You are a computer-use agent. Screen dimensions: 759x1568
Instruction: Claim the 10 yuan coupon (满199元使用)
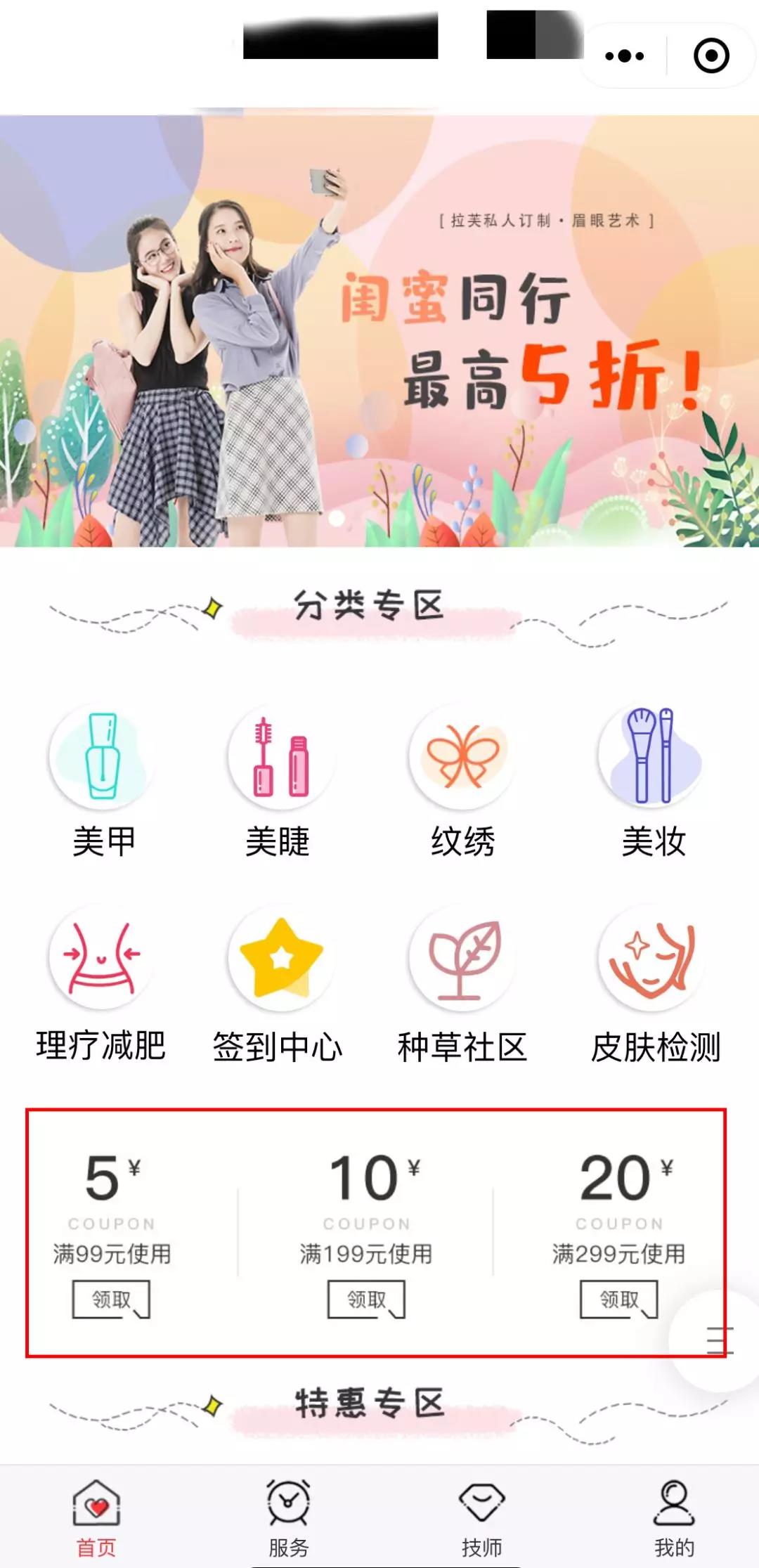366,1299
